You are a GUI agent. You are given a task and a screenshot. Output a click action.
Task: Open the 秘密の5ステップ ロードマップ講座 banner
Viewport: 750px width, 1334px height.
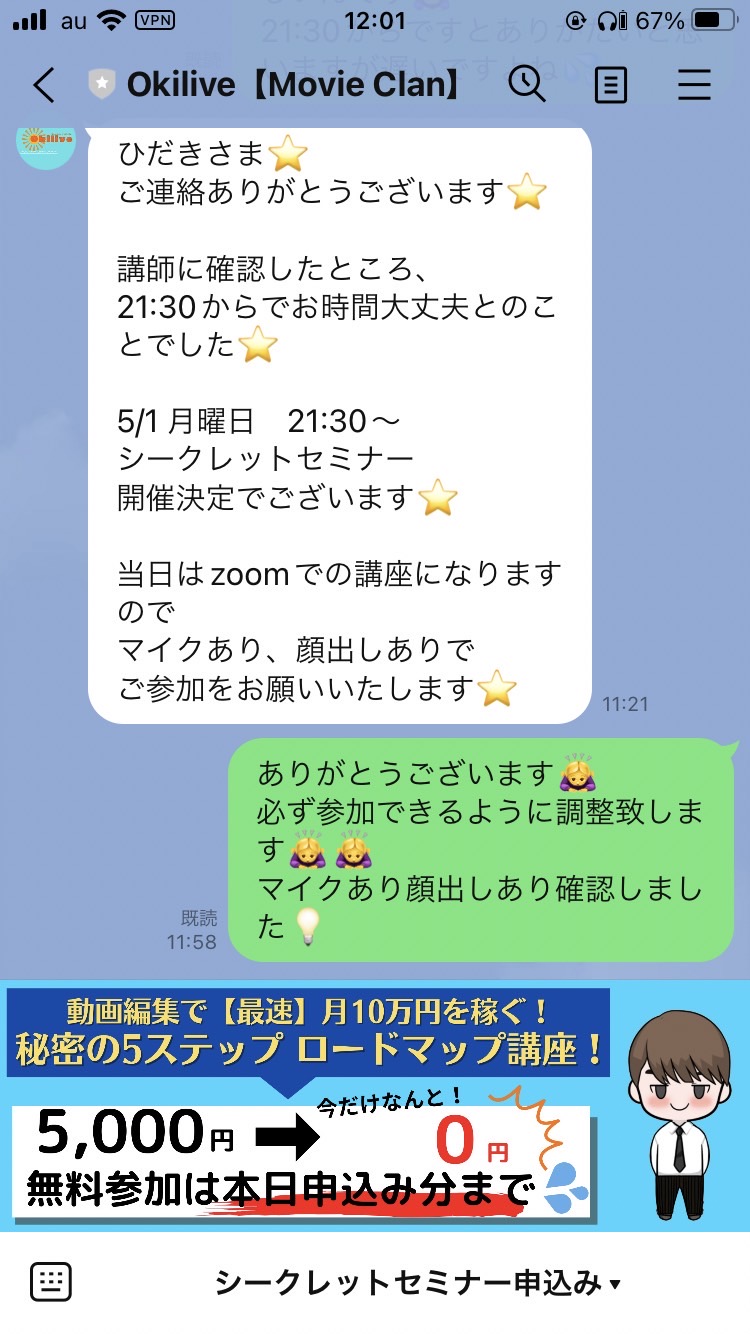coord(375,1106)
